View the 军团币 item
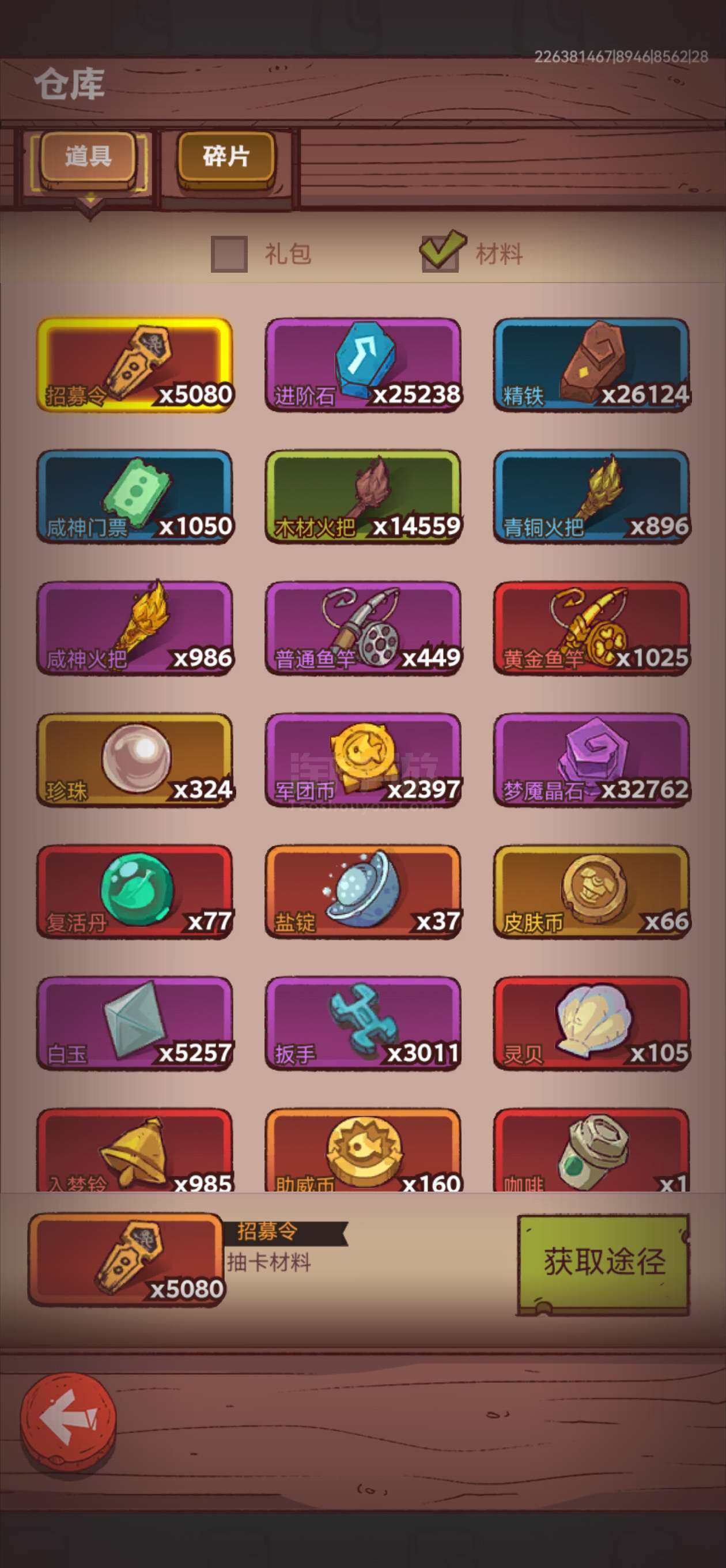Image resolution: width=726 pixels, height=1568 pixels. click(362, 760)
